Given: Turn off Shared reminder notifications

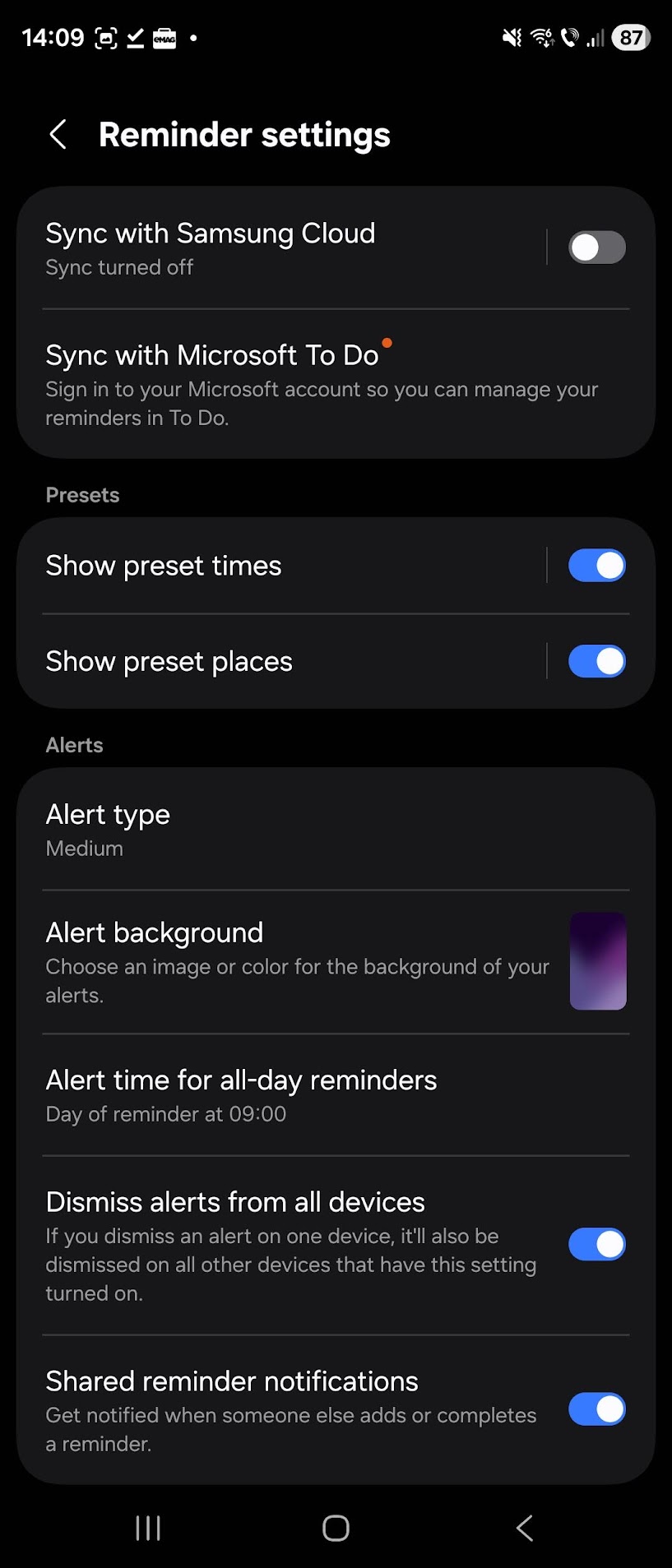Looking at the screenshot, I should point(596,1409).
